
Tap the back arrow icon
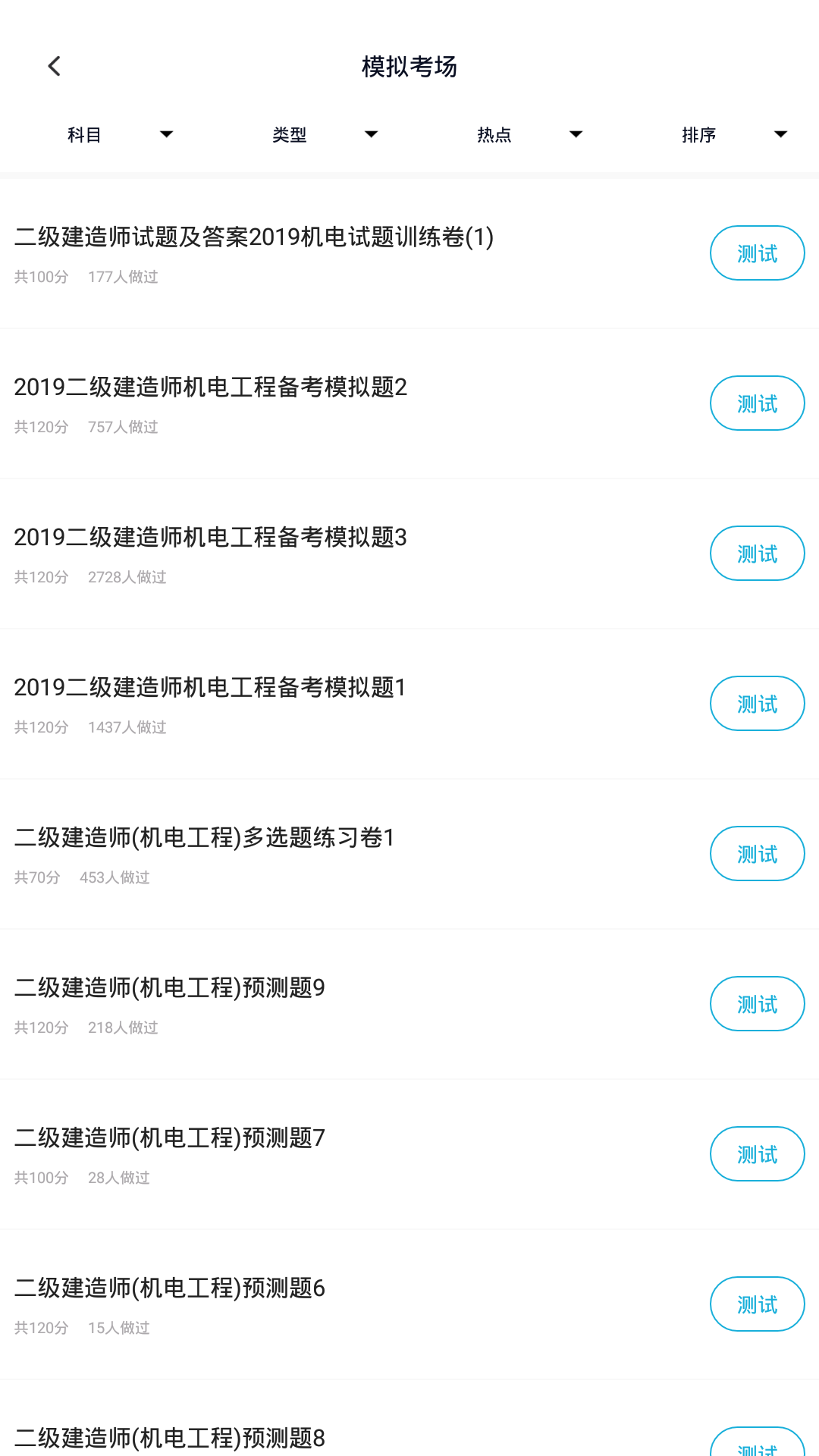click(x=54, y=66)
